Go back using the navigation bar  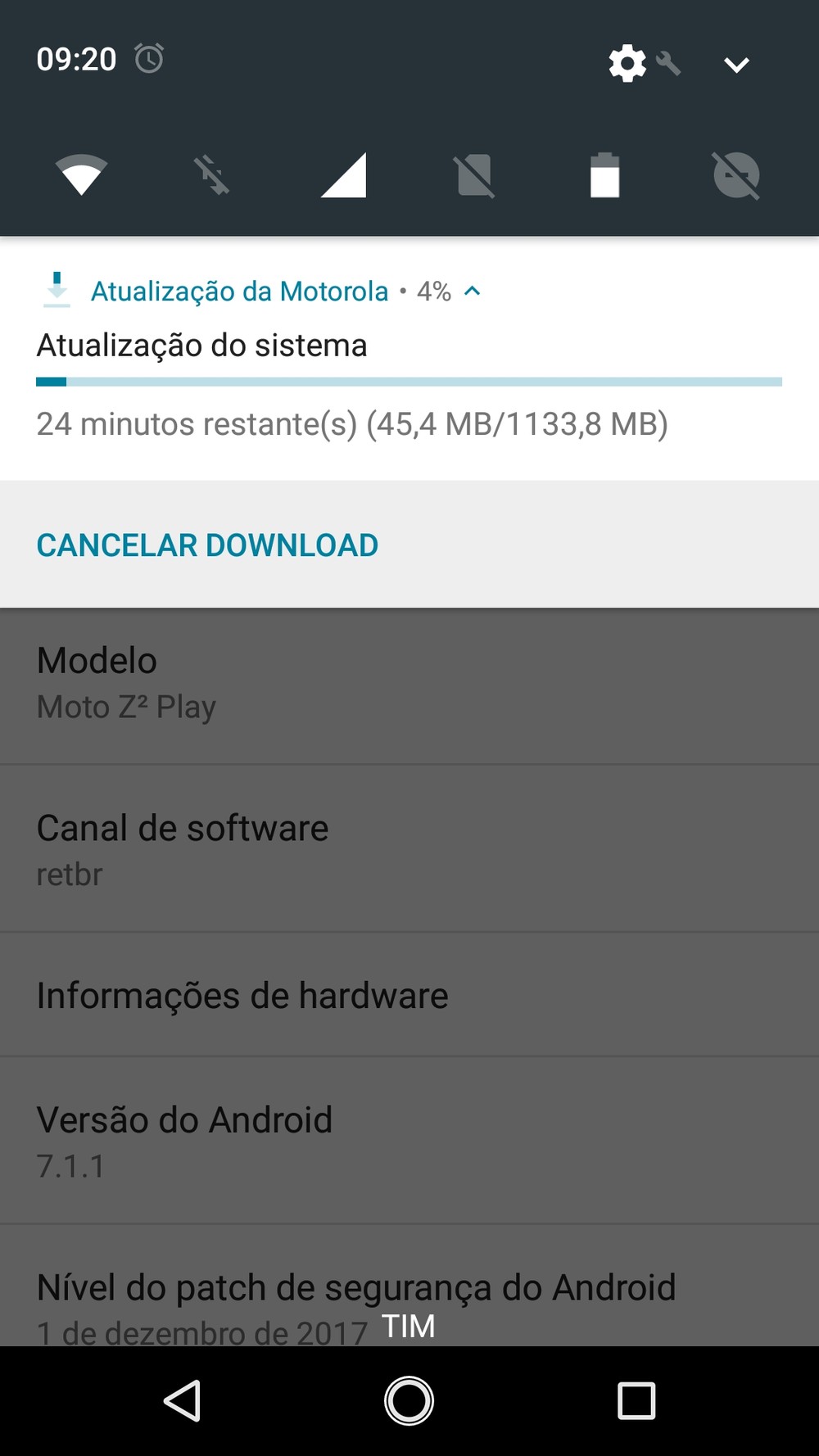pos(182,1400)
